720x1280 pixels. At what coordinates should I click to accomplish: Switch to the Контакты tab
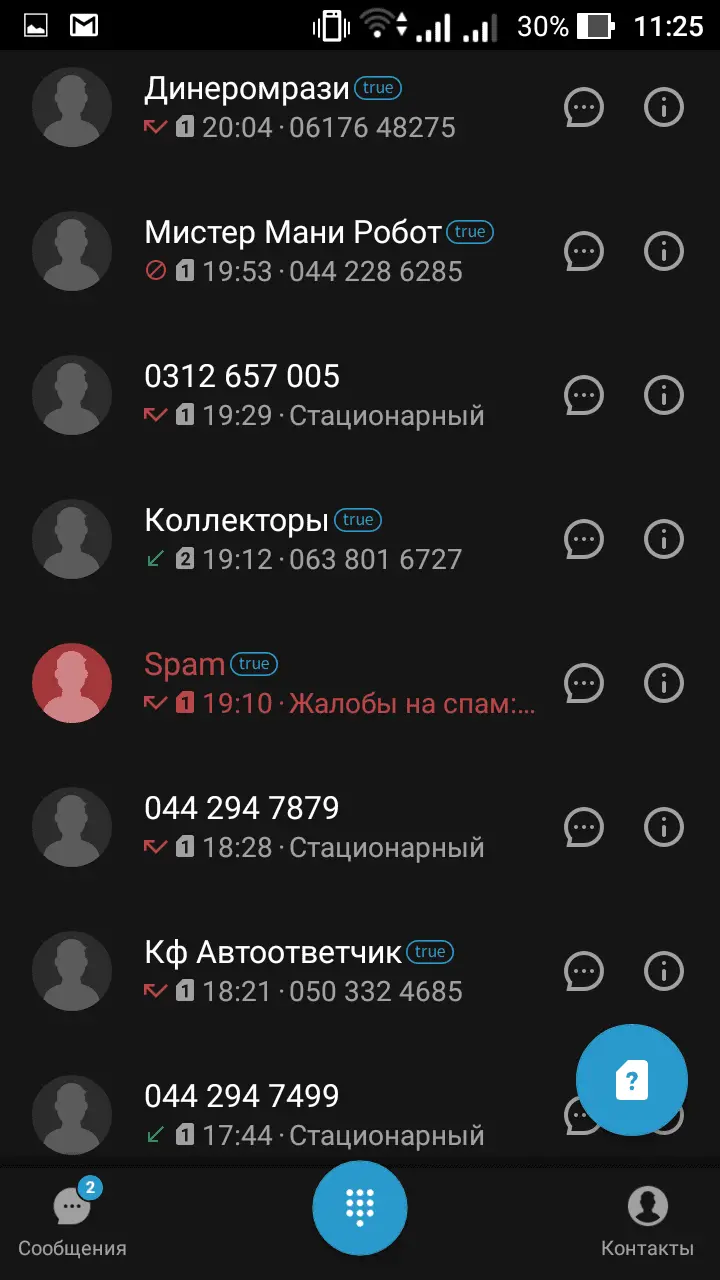pos(647,1219)
